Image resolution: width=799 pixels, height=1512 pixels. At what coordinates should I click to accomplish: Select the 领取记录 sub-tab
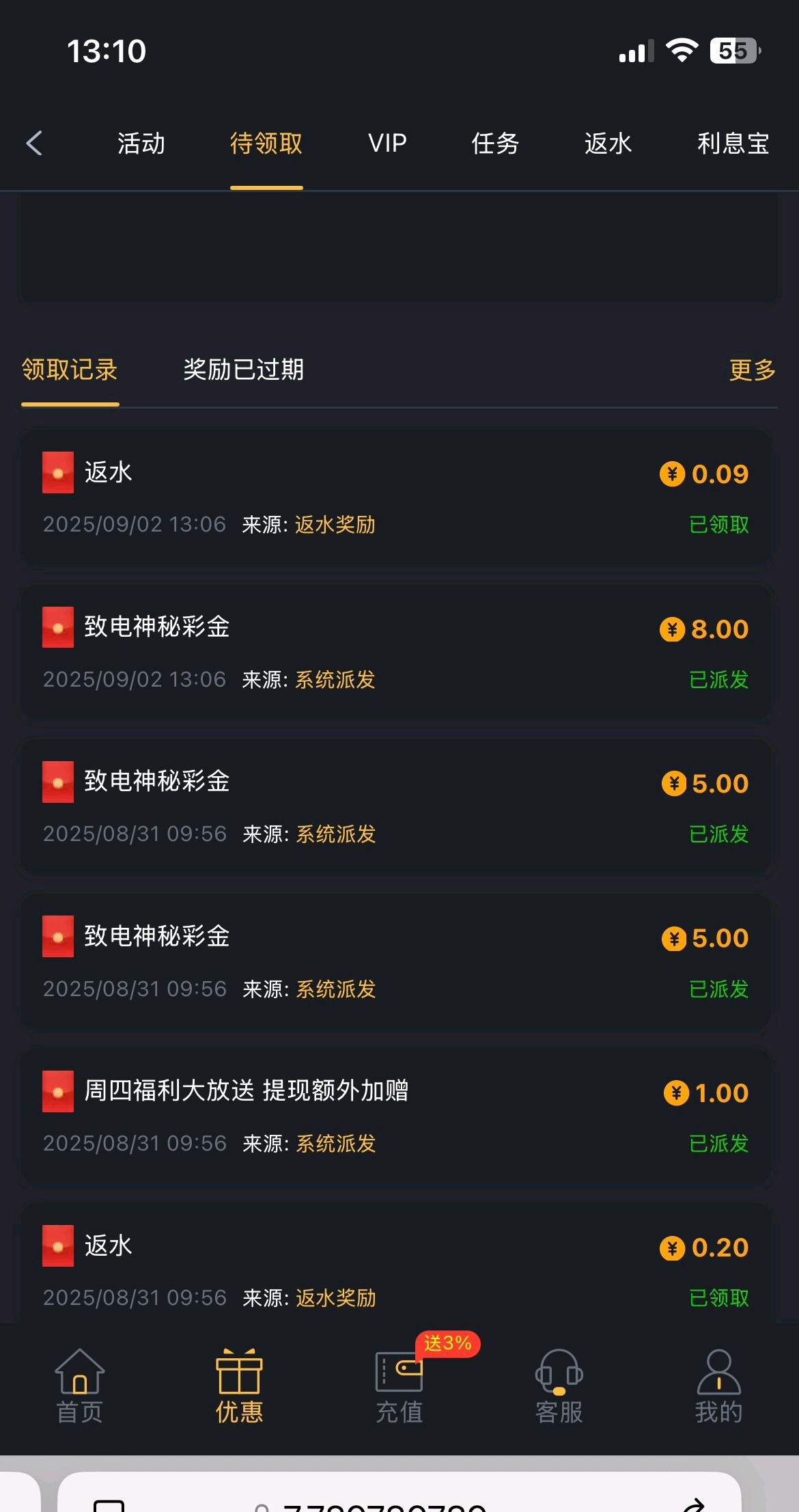coord(70,370)
